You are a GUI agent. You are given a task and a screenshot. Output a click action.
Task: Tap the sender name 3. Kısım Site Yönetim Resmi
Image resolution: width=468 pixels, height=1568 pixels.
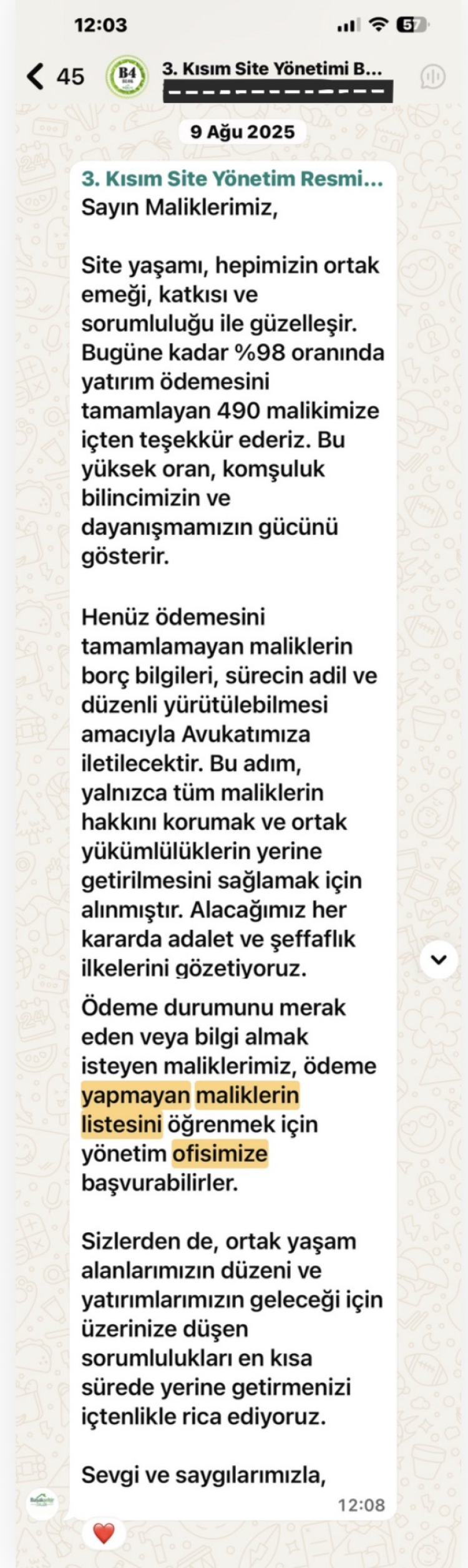[232, 179]
